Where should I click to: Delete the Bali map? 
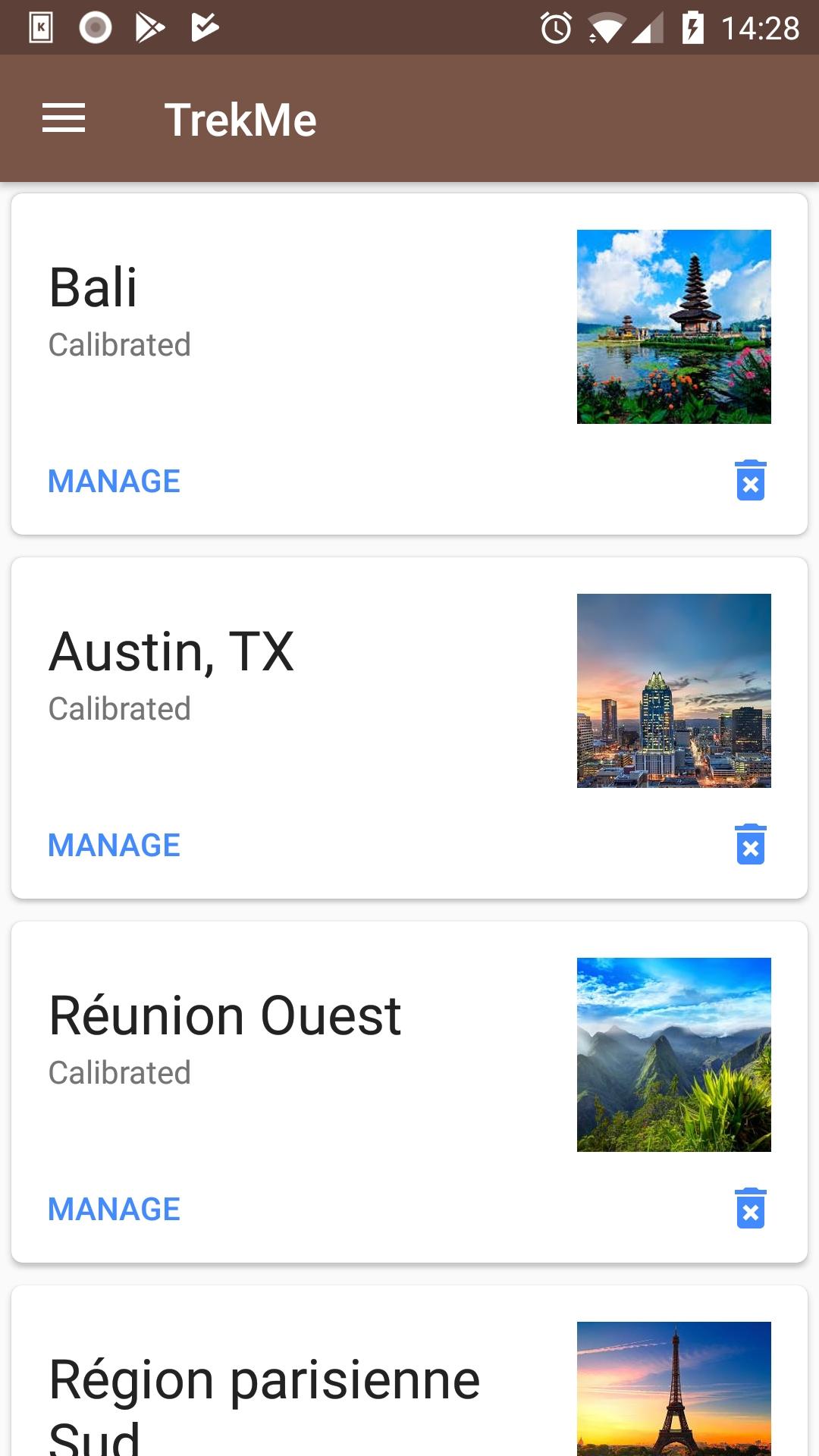coord(750,481)
